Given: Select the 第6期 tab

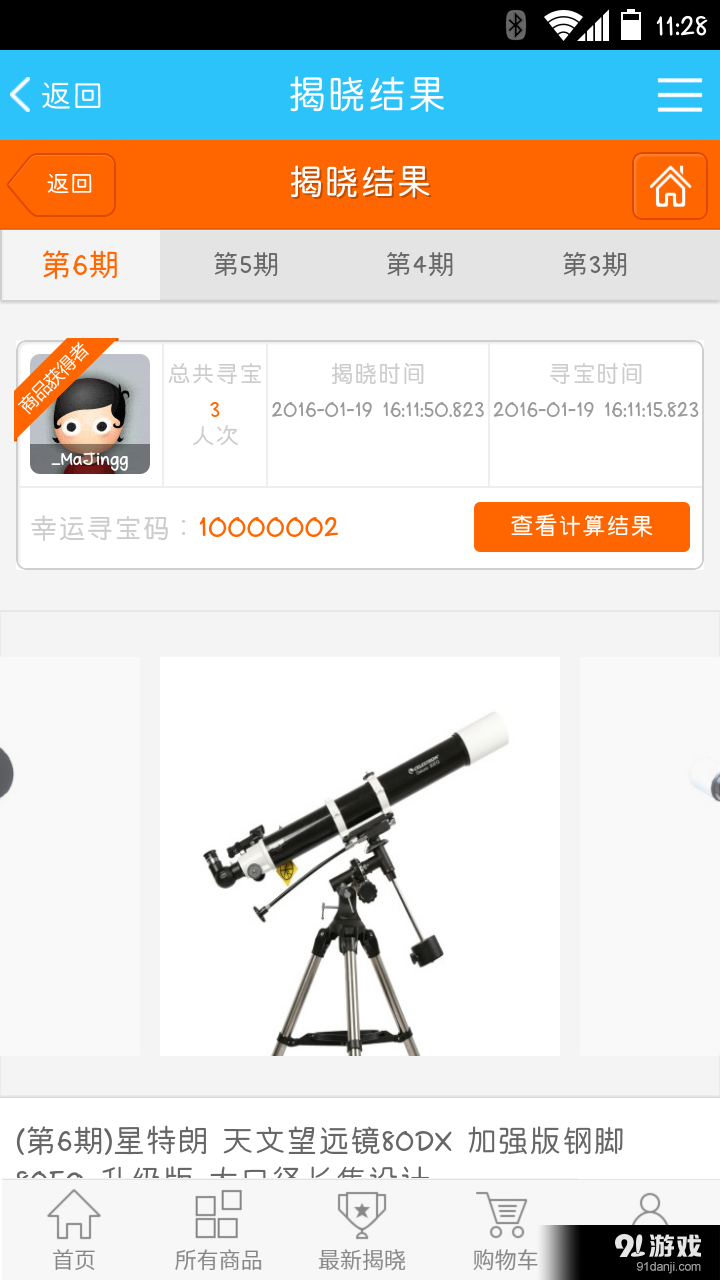Looking at the screenshot, I should tap(80, 265).
